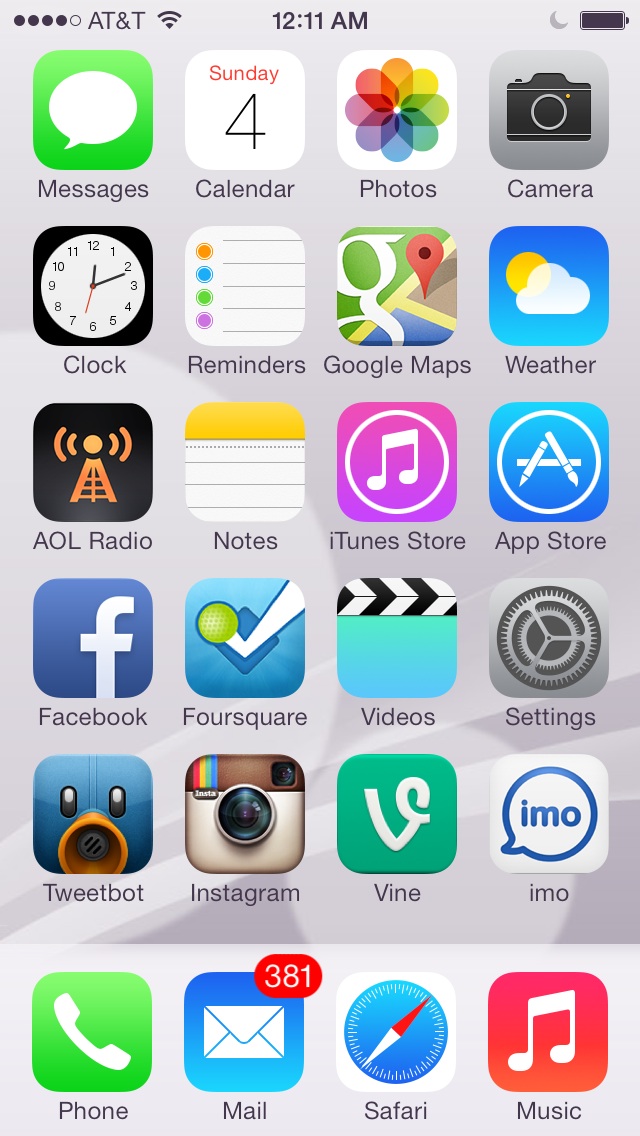Open the App Store
The width and height of the screenshot is (640, 1136).
pos(549,462)
